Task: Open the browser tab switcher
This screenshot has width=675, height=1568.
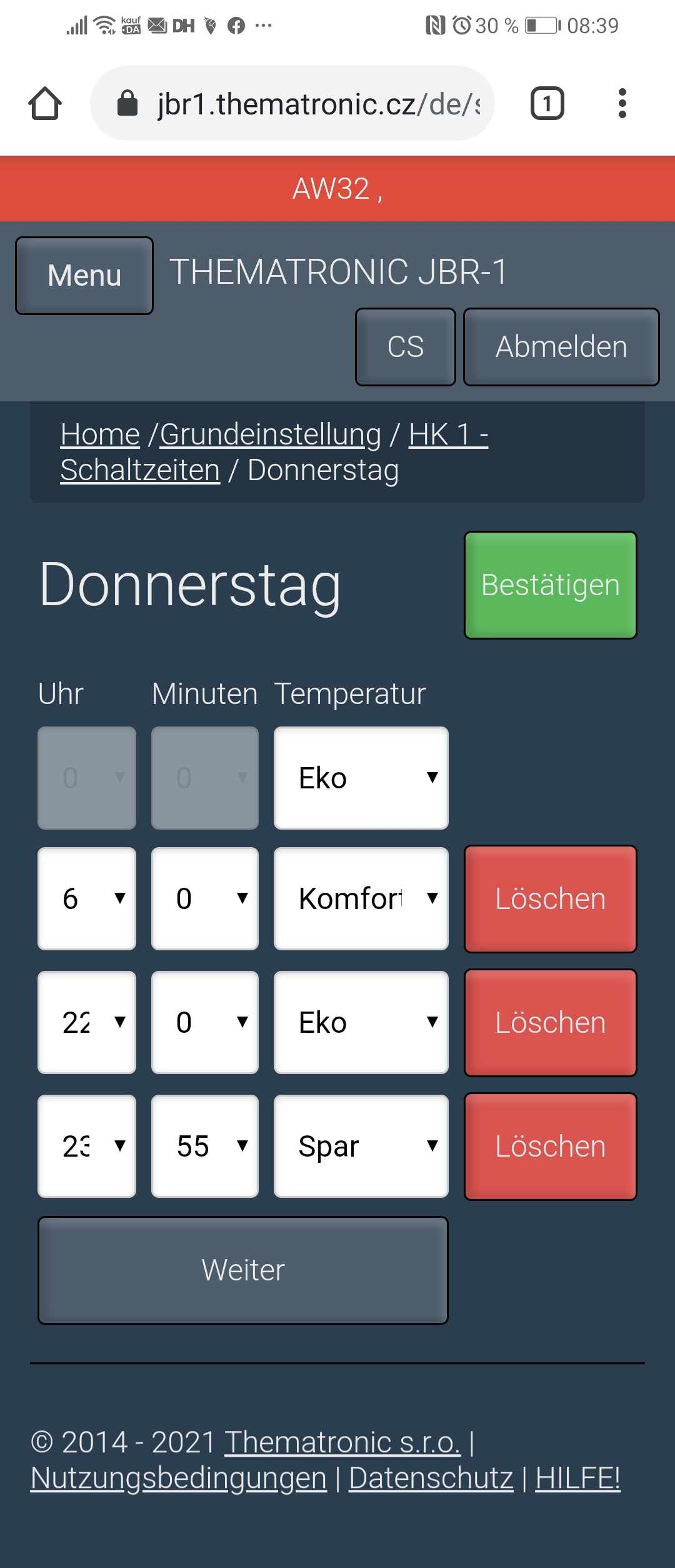Action: (x=547, y=103)
